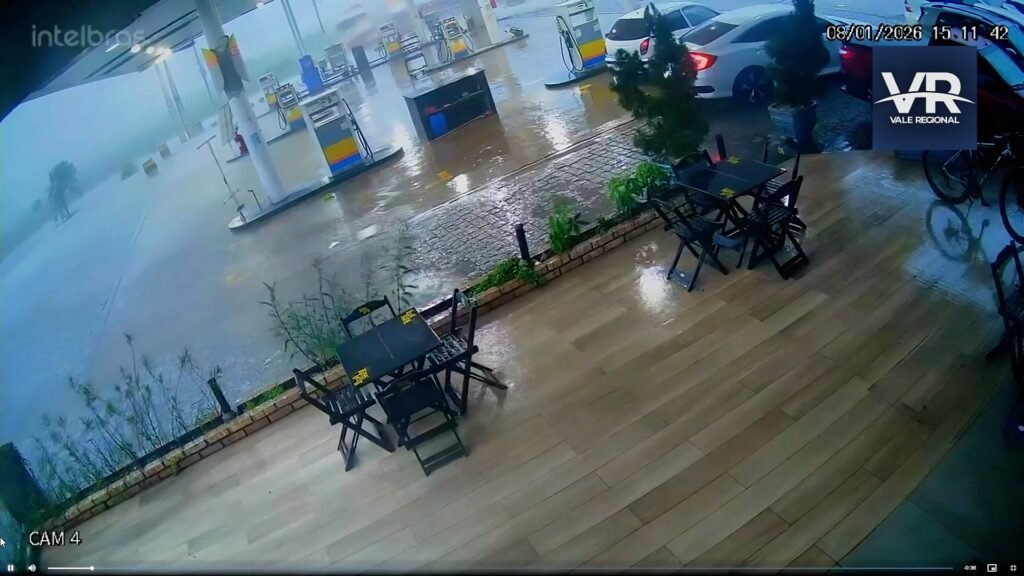Pause the video playback
Screen dimensions: 1024x576
pyautogui.click(x=10, y=568)
